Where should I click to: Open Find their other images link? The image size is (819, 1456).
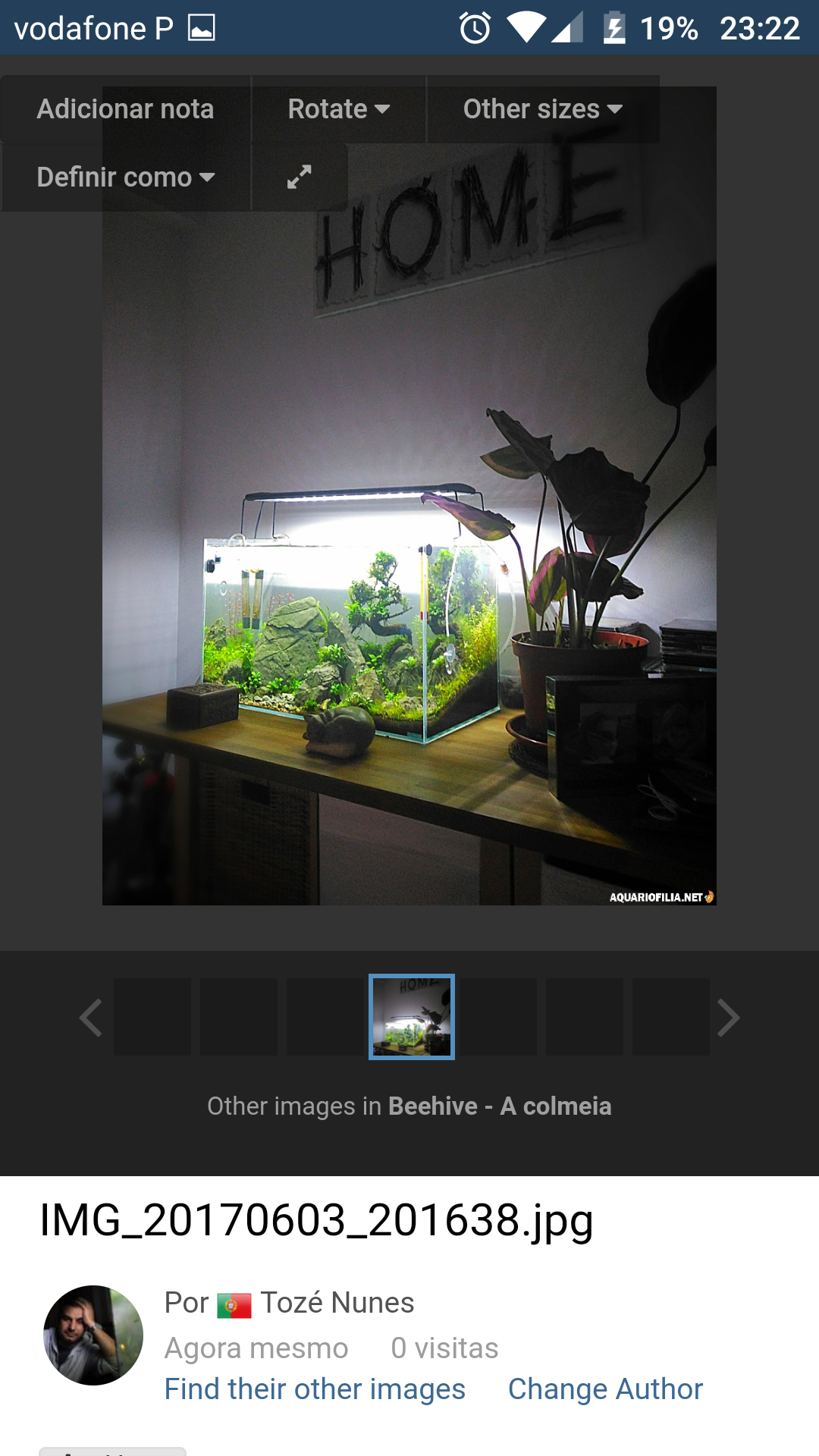click(315, 1389)
